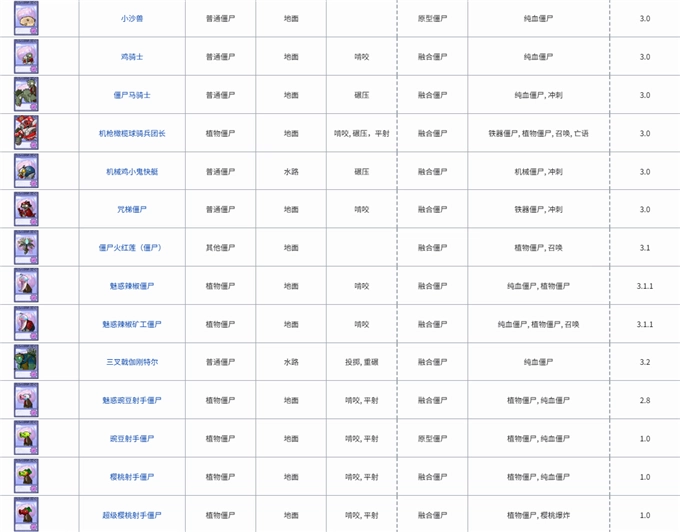Open the 小沙兽 wiki link
Viewport: 680px width, 532px height.
pyautogui.click(x=132, y=19)
